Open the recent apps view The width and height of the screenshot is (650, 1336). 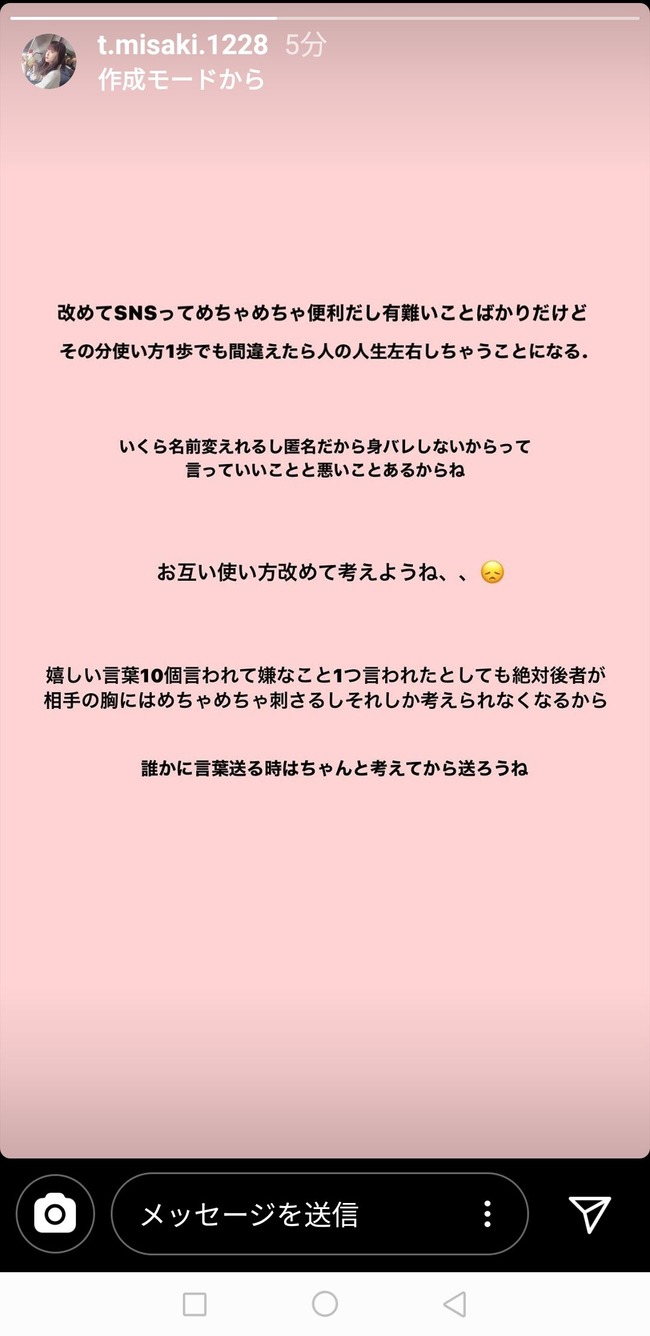click(195, 1304)
